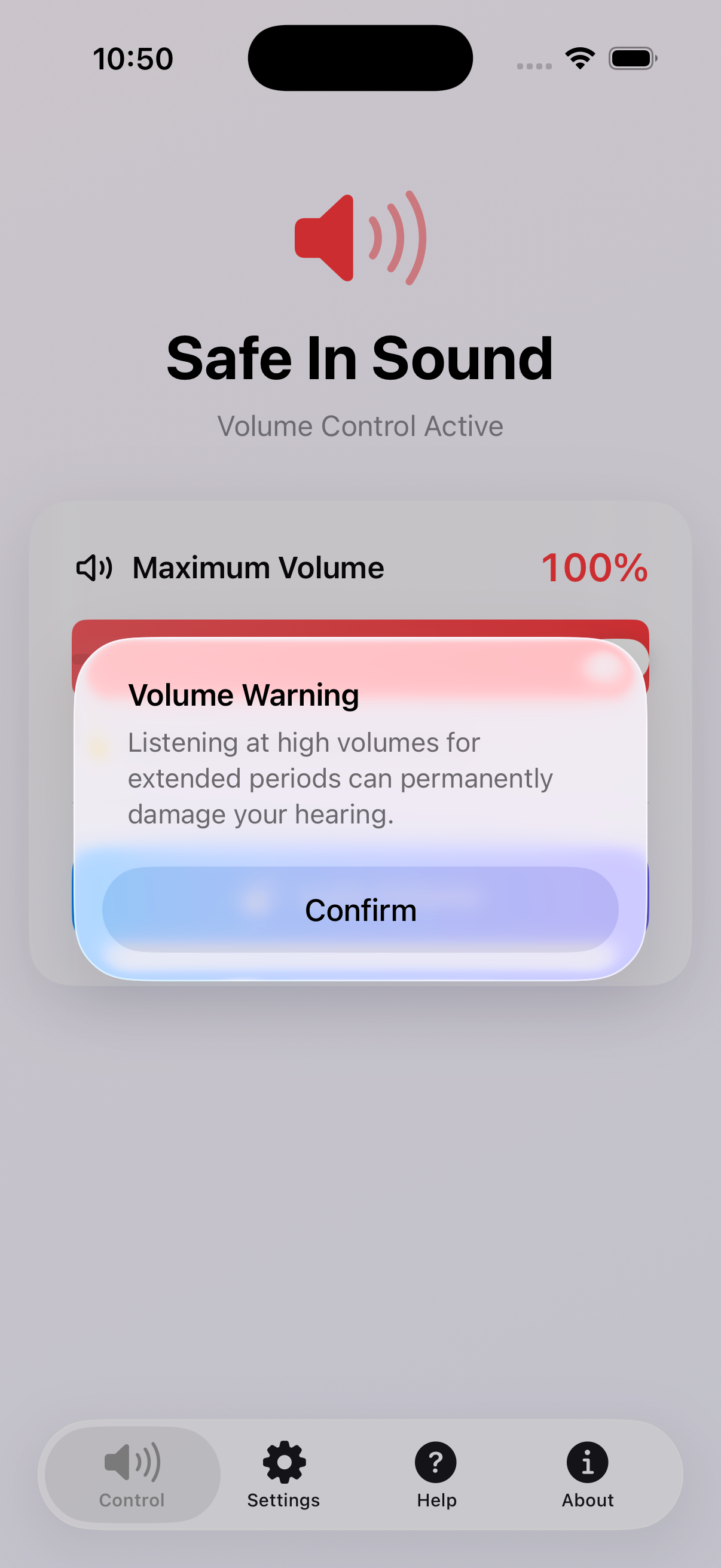Tap the red speaker icon above the app title

(359, 239)
